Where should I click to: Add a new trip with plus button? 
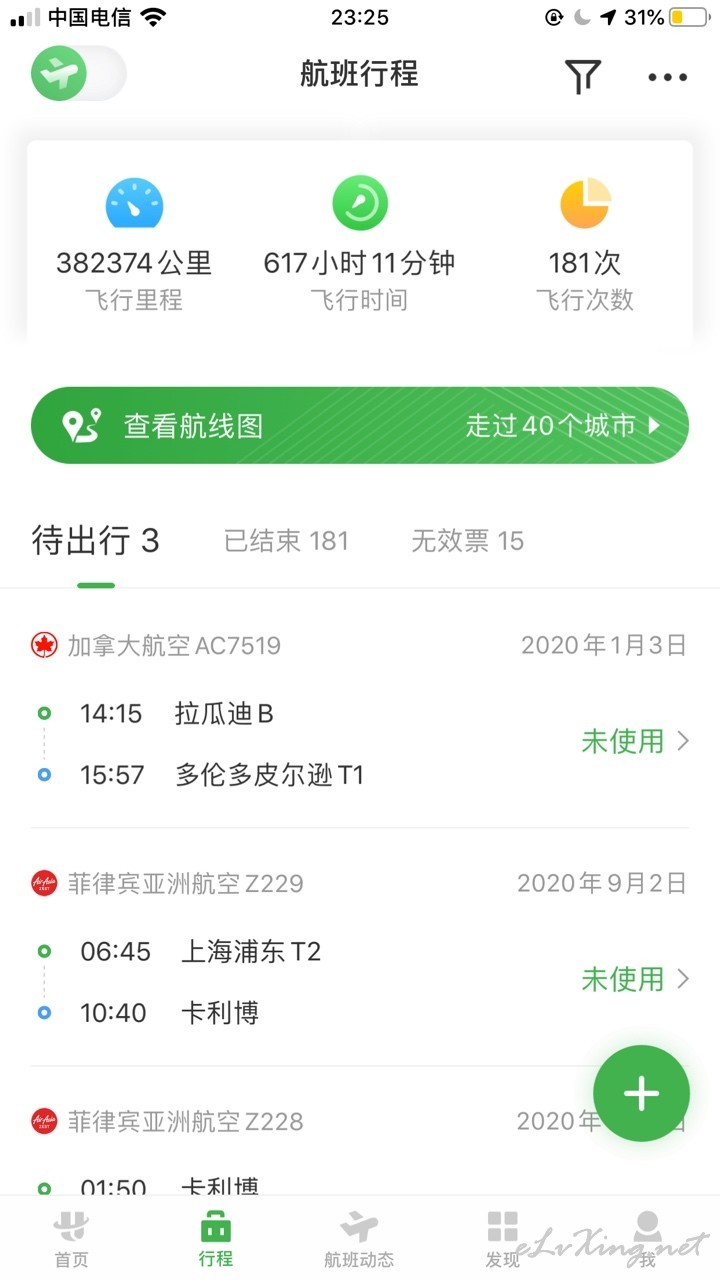coord(641,1093)
